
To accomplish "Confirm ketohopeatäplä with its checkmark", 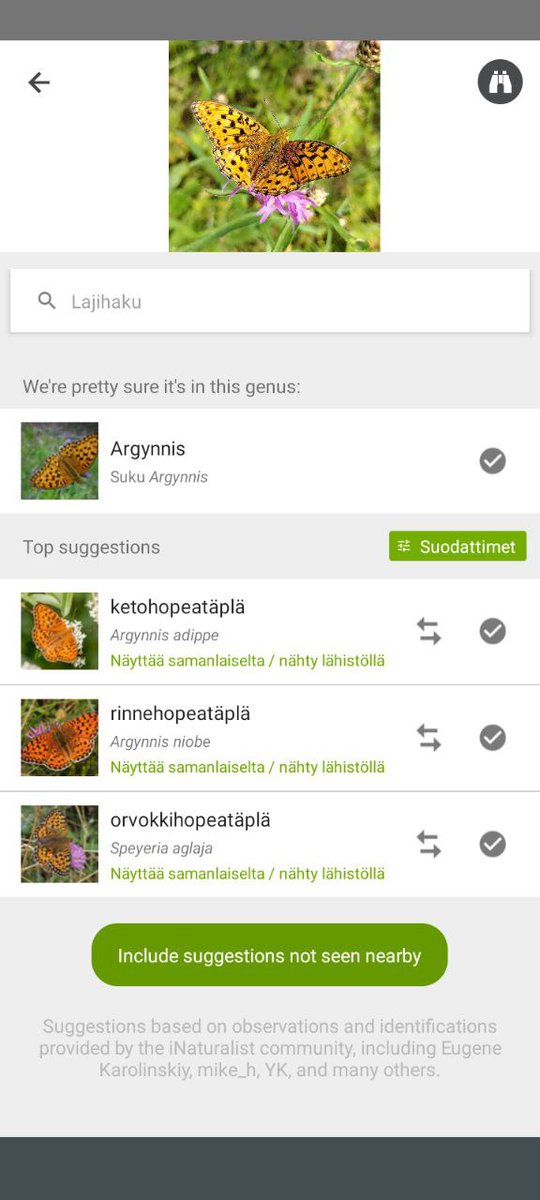I will [x=492, y=631].
